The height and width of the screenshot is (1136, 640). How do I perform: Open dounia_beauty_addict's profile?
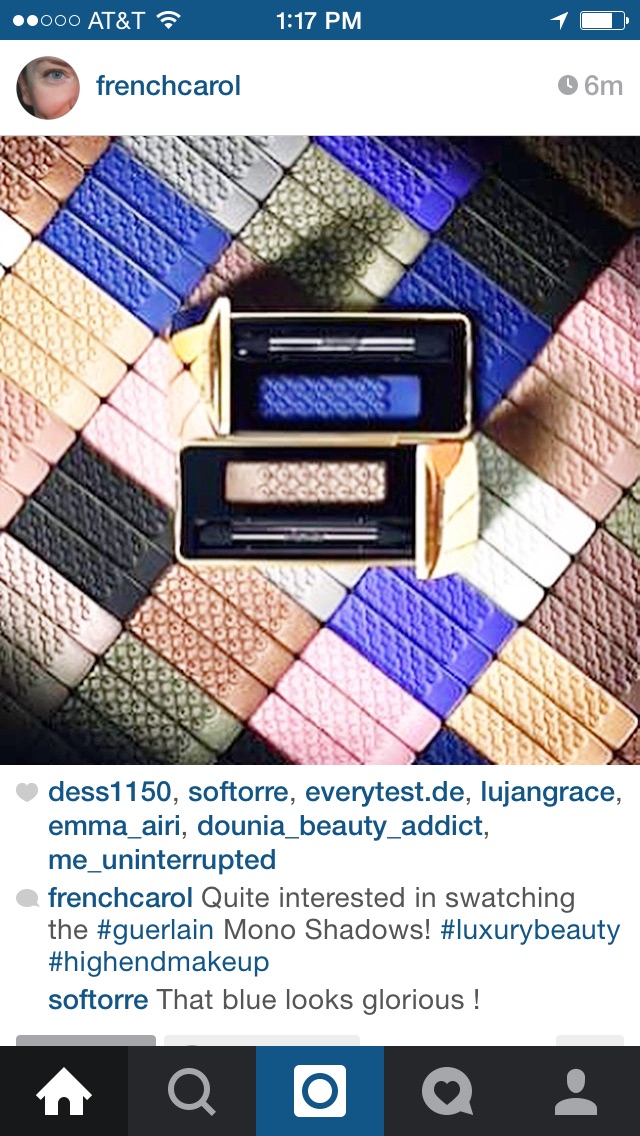(339, 826)
